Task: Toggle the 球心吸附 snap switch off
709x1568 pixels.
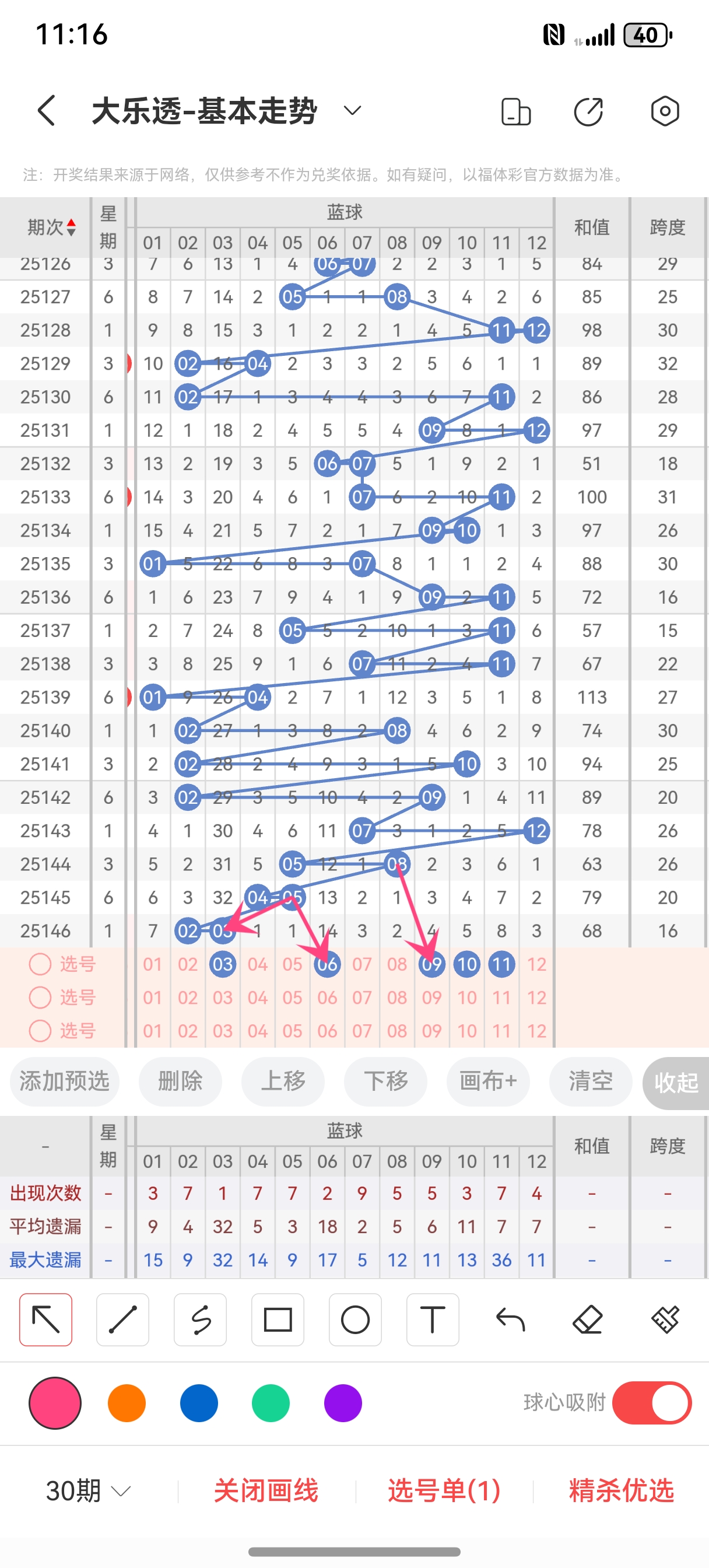Action: (x=652, y=1402)
